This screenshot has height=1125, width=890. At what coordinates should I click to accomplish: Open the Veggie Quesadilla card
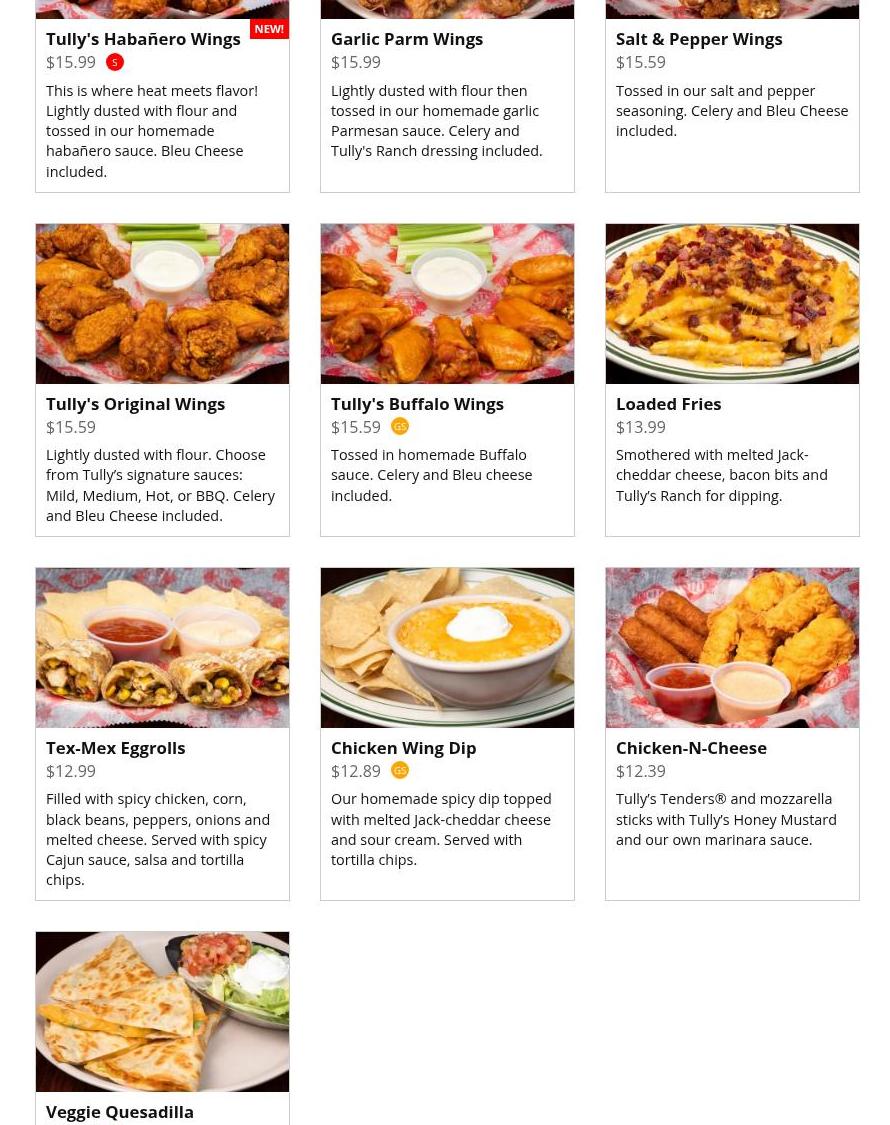(120, 1111)
